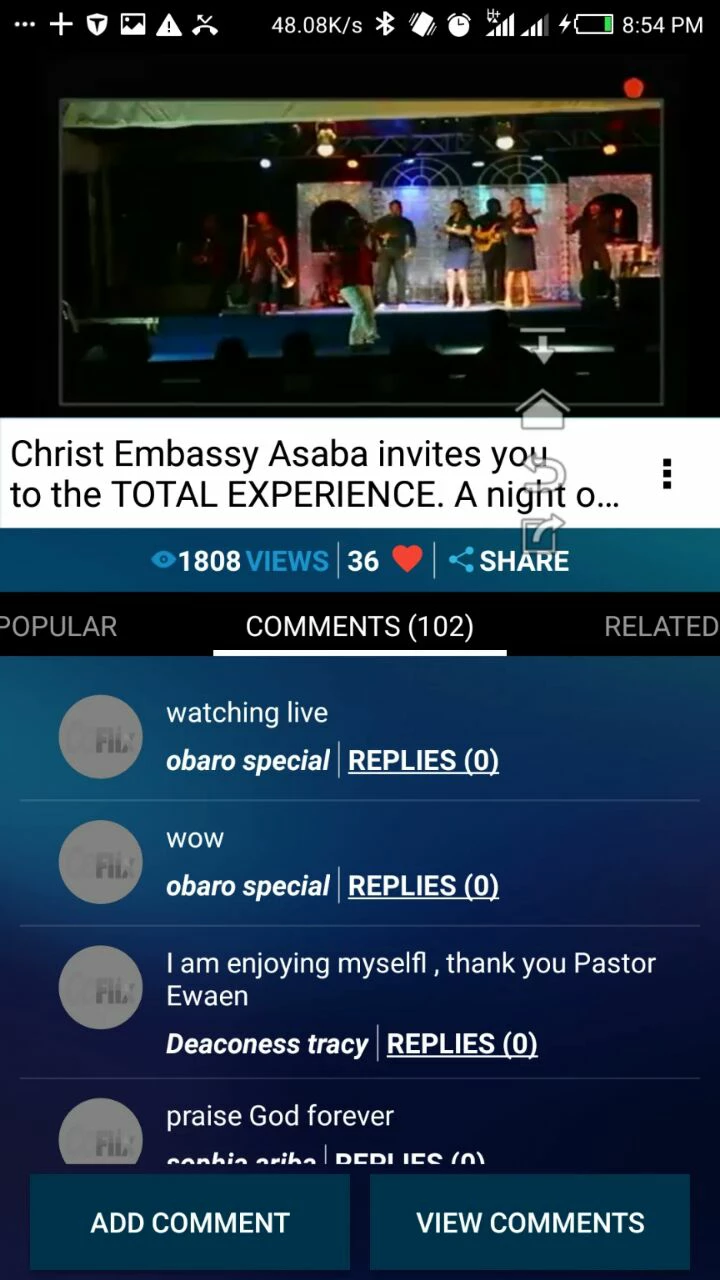Open the View Comments button
720x1280 pixels.
pyautogui.click(x=530, y=1222)
